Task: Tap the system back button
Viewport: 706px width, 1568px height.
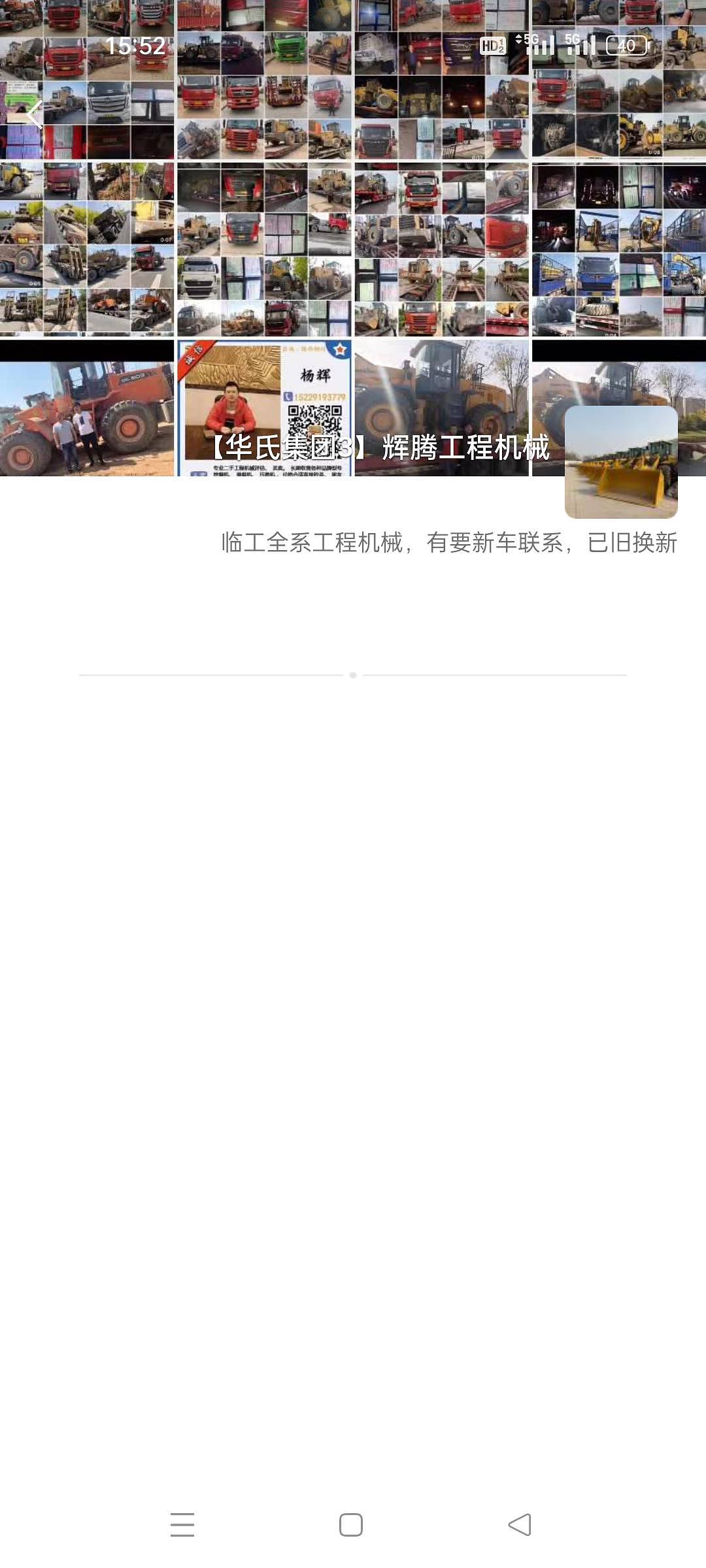Action: tap(520, 1525)
